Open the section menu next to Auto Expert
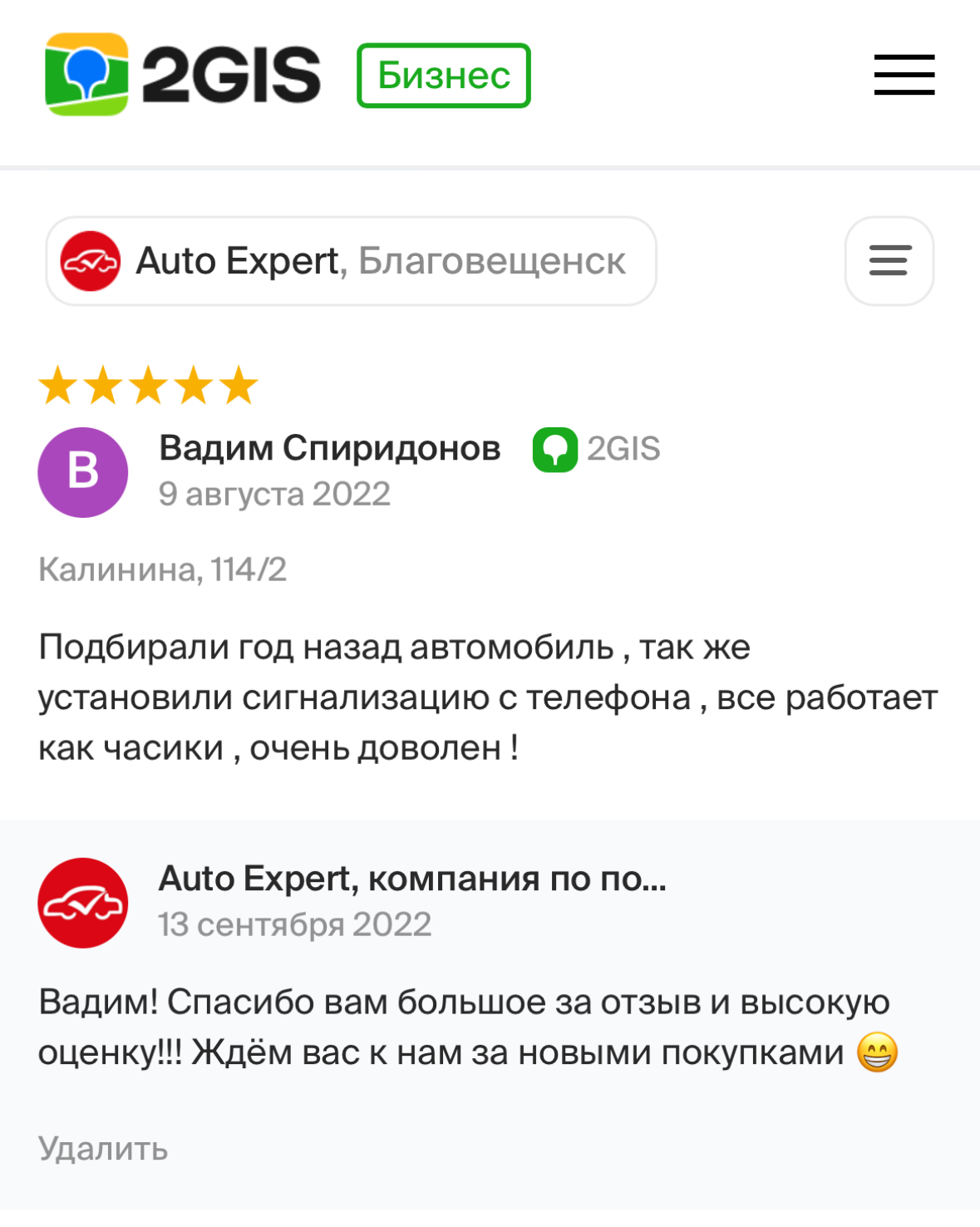 [889, 261]
